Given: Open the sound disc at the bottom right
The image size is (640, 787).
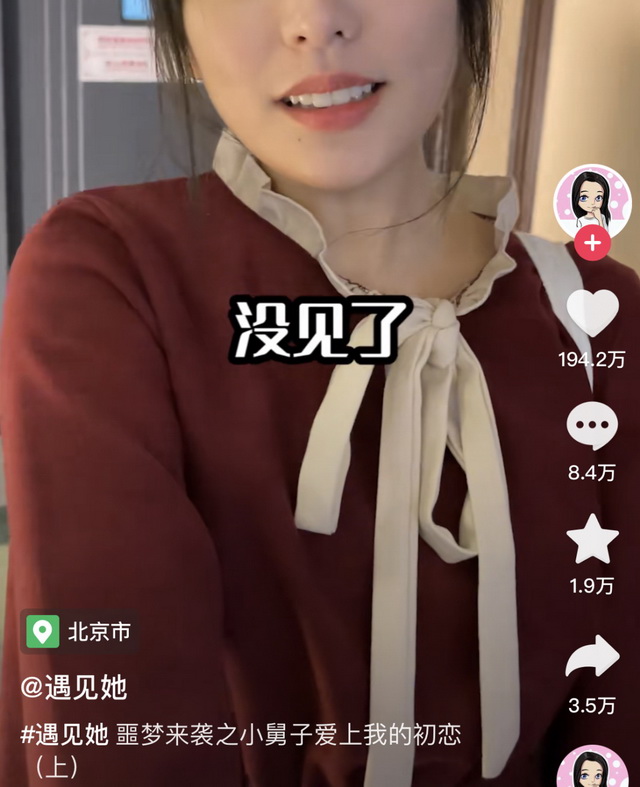Looking at the screenshot, I should tap(593, 768).
